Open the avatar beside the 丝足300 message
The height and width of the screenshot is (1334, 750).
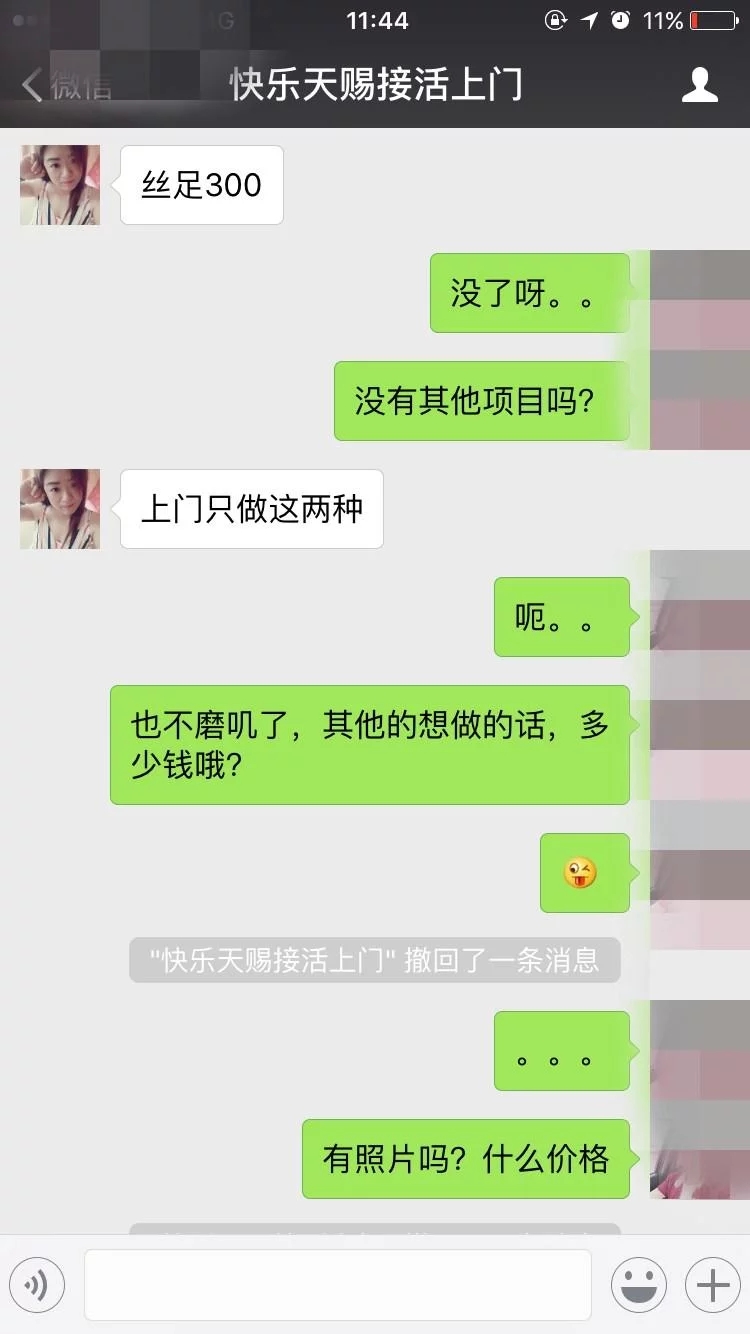pos(60,185)
